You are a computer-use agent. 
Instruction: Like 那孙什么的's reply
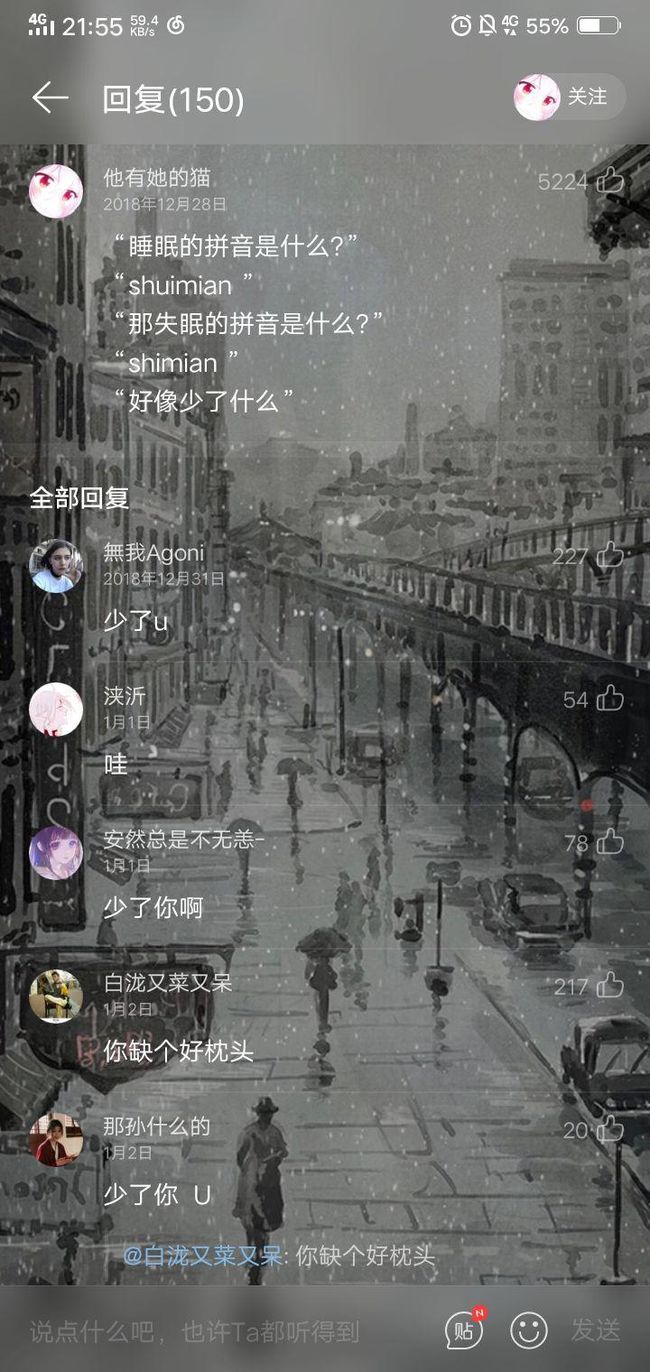[610, 1129]
